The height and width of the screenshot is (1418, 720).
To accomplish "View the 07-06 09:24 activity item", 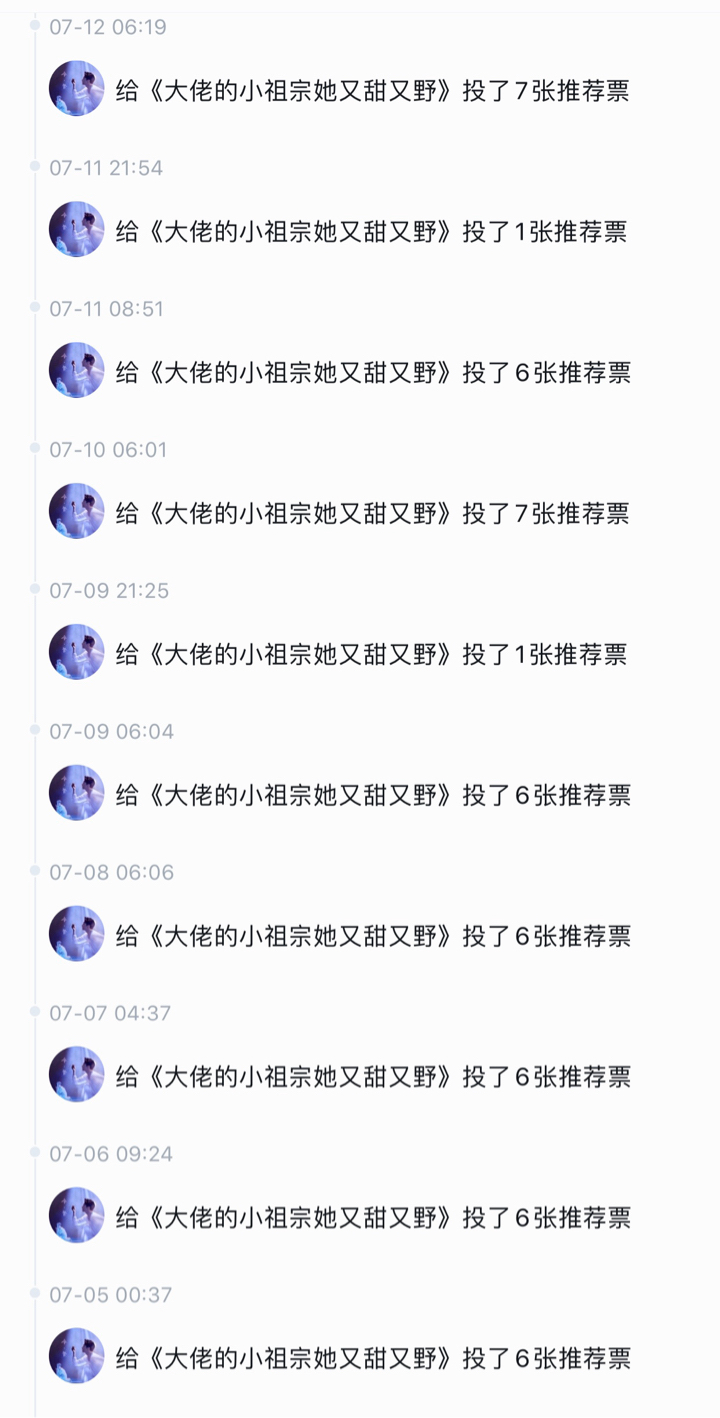I will 372,1218.
